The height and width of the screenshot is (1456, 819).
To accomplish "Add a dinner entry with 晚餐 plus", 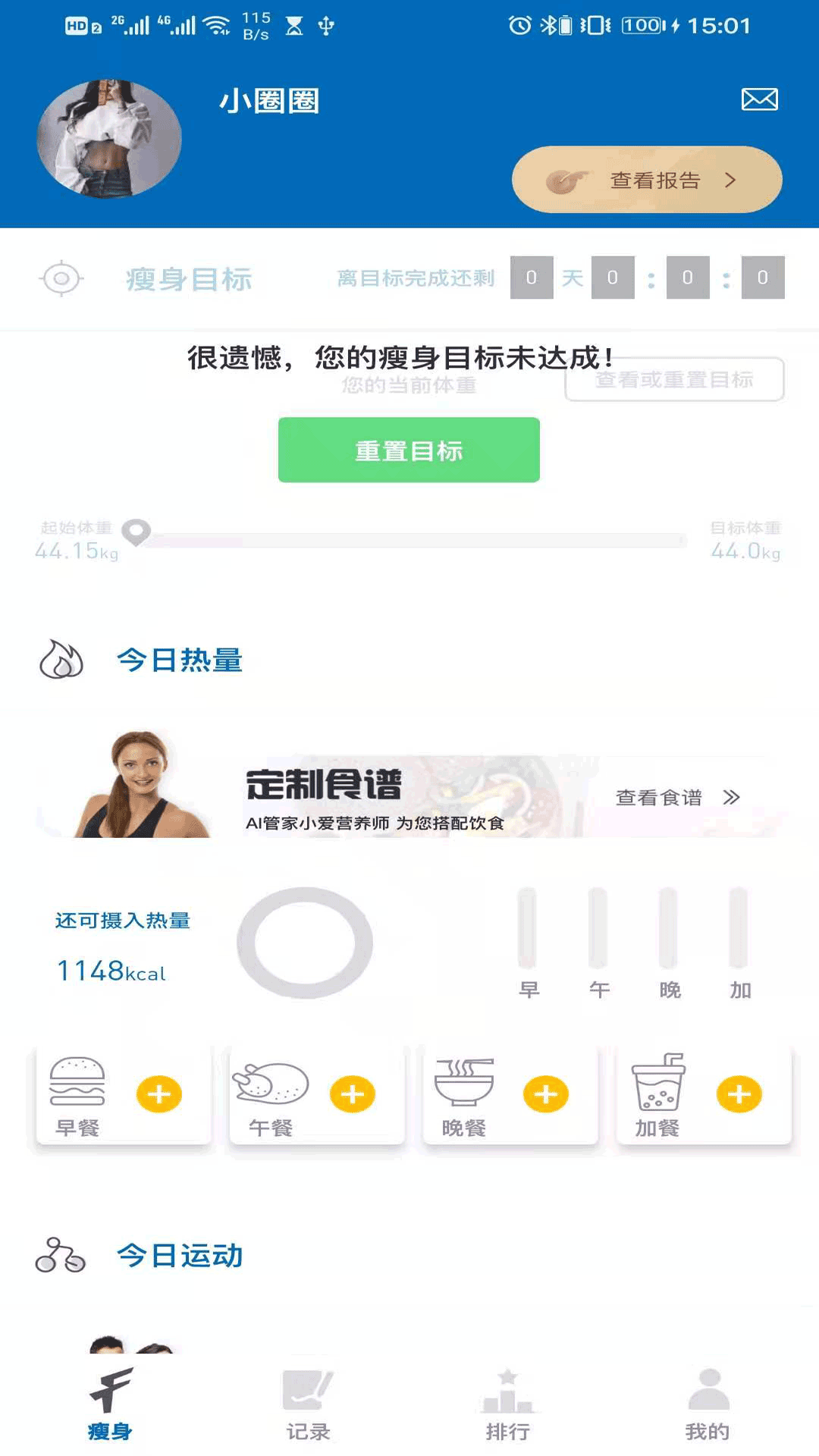I will tap(546, 1094).
